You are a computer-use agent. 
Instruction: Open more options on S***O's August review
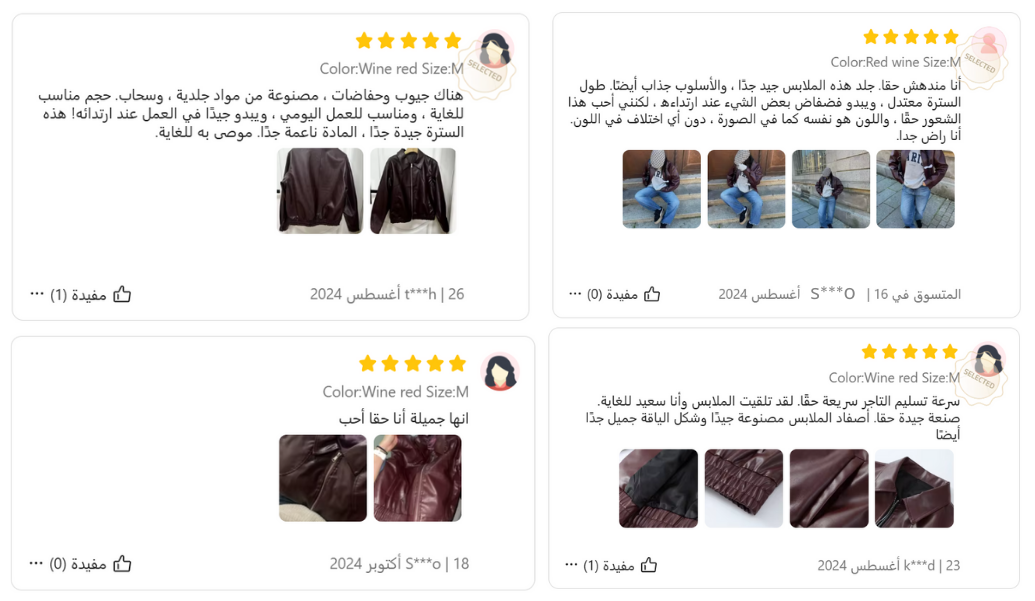[575, 294]
